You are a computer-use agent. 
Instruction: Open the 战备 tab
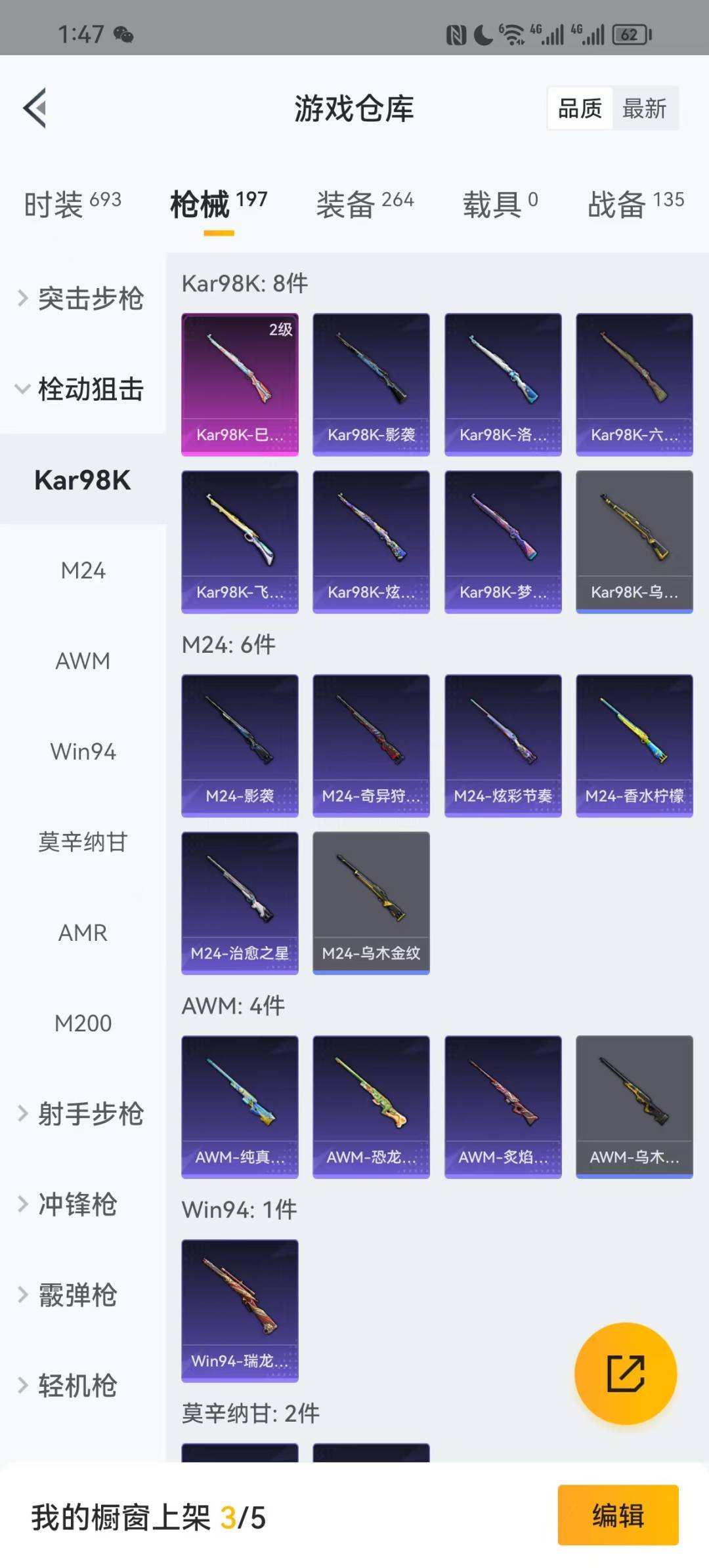pyautogui.click(x=635, y=203)
